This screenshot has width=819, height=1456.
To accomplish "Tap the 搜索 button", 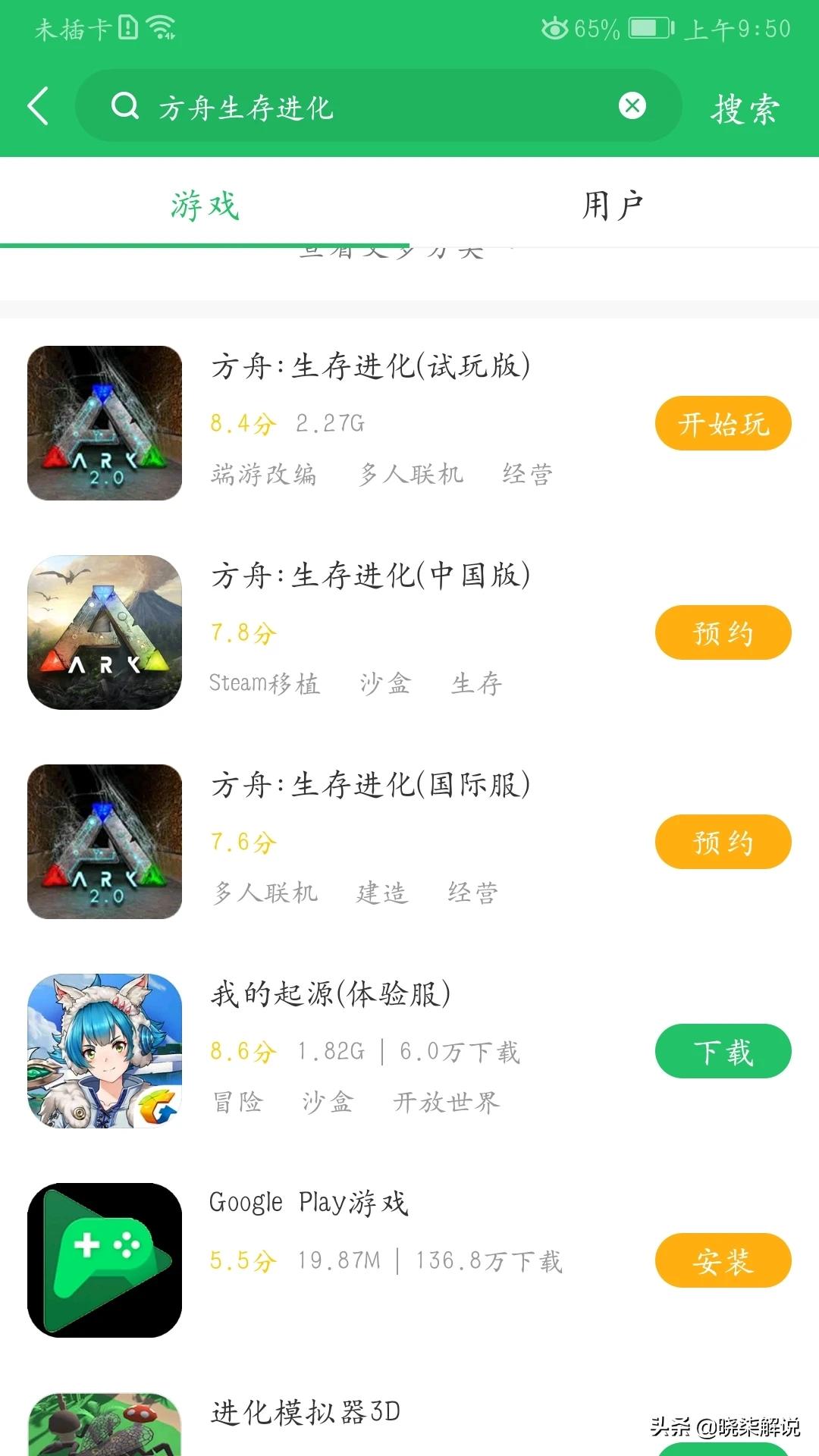I will (745, 108).
